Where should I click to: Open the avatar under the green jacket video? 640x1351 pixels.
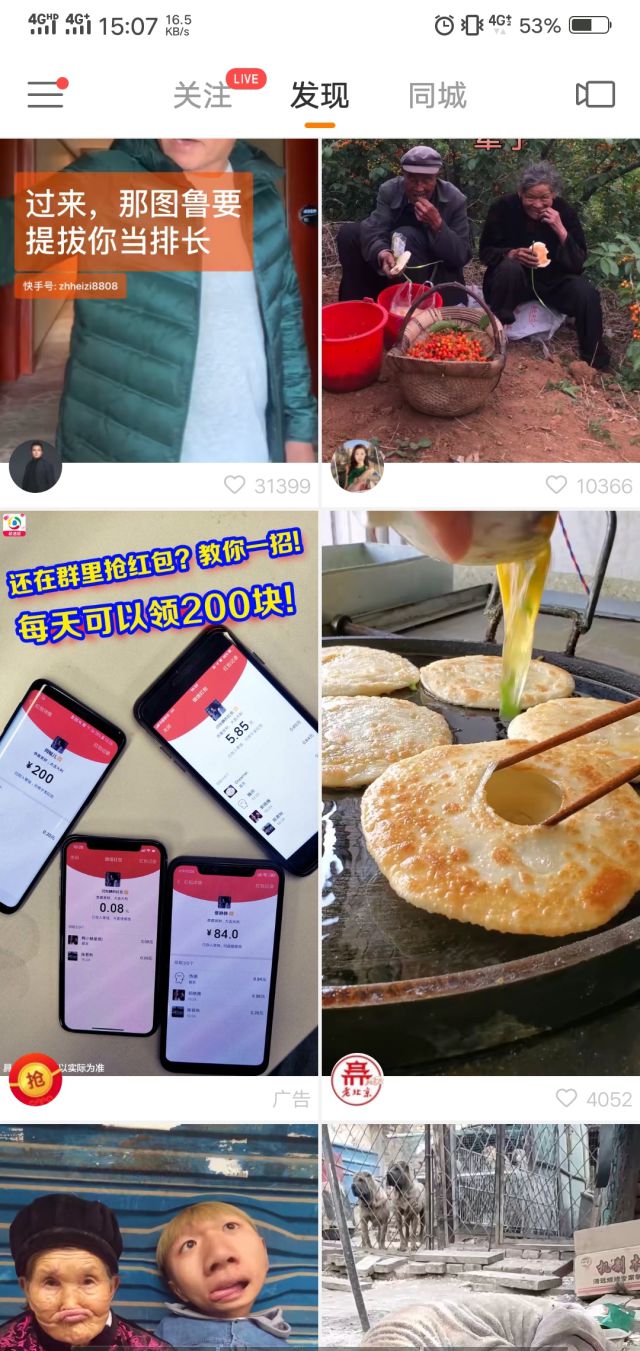click(x=36, y=466)
